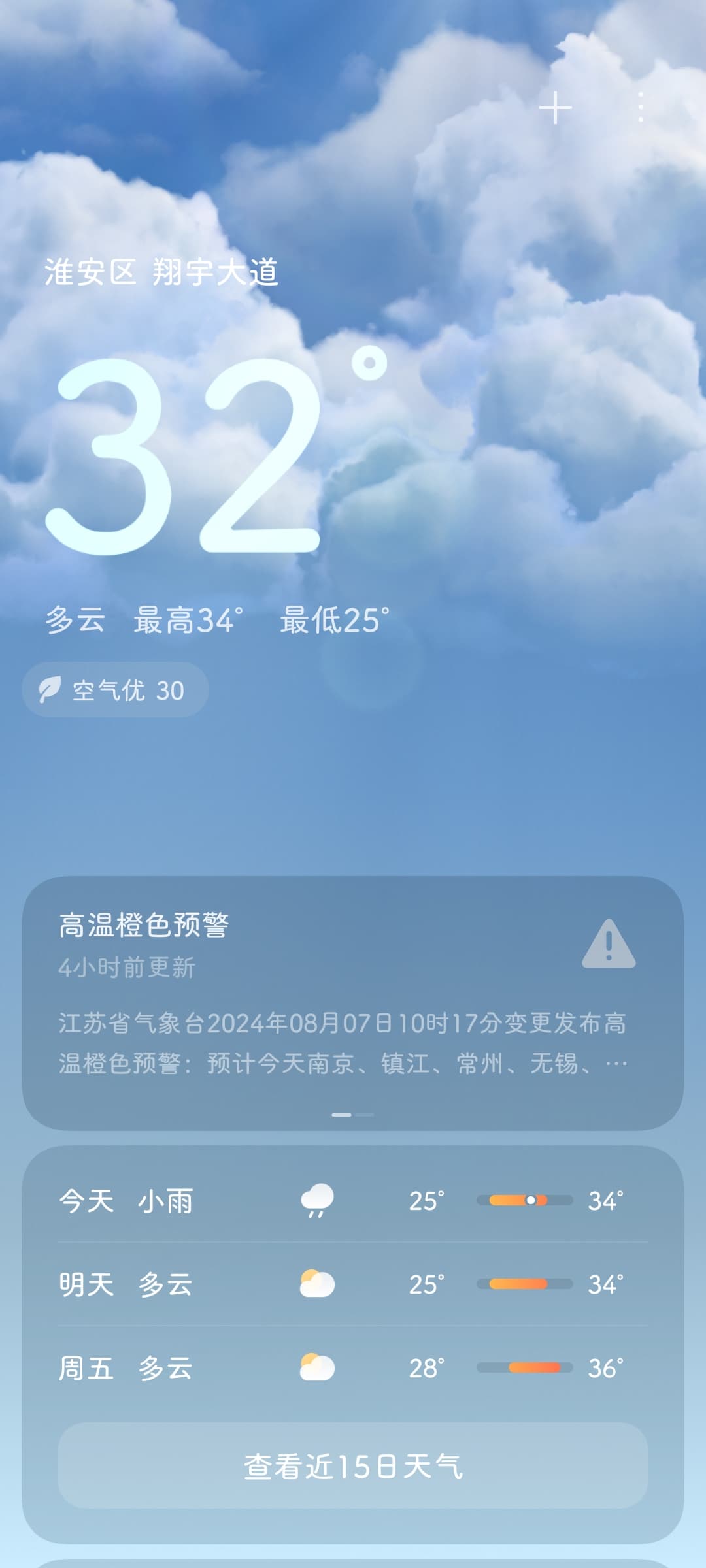Tap the plus icon to add a city

click(556, 108)
